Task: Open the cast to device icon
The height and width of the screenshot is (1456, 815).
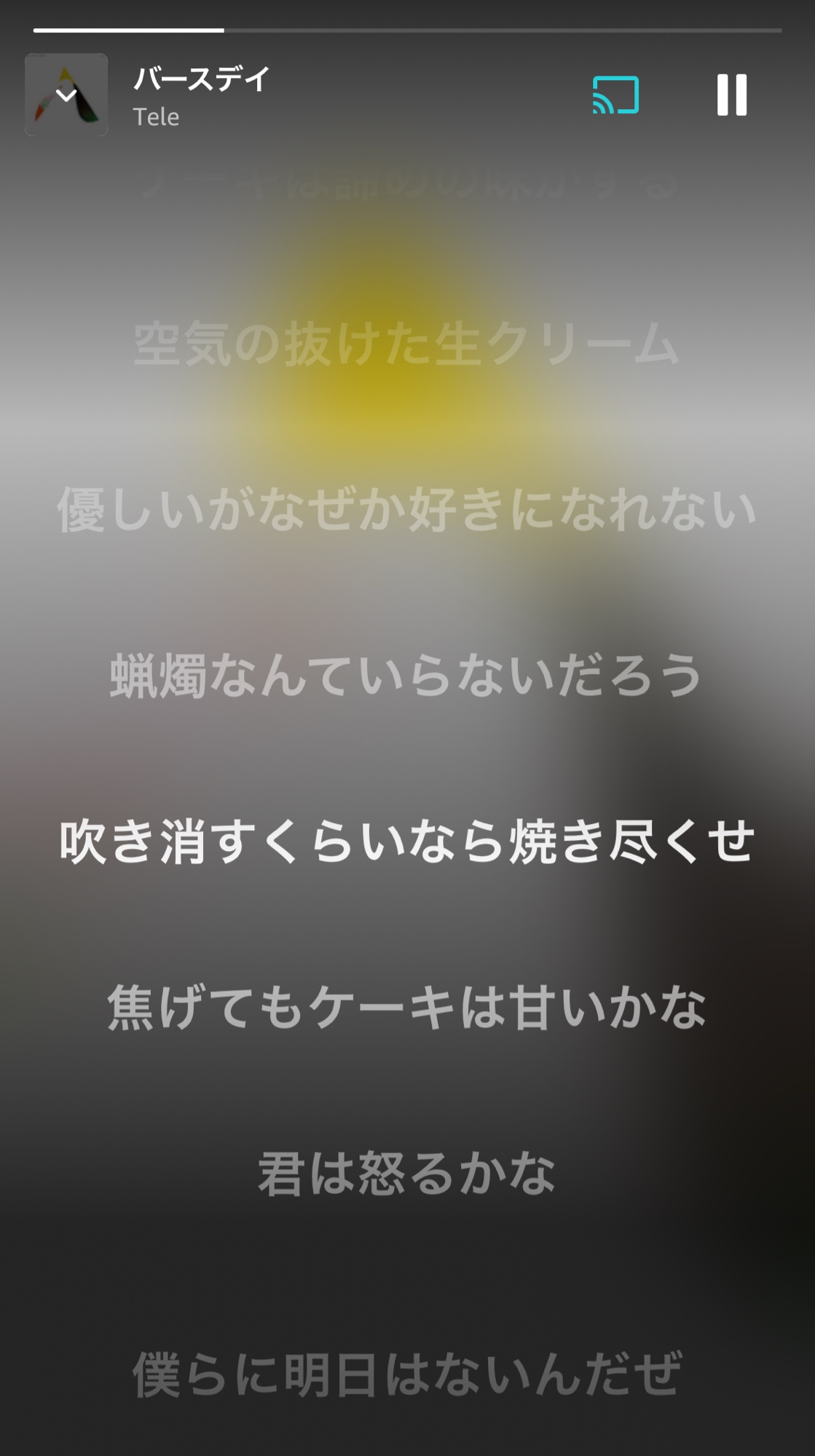Action: click(x=615, y=95)
